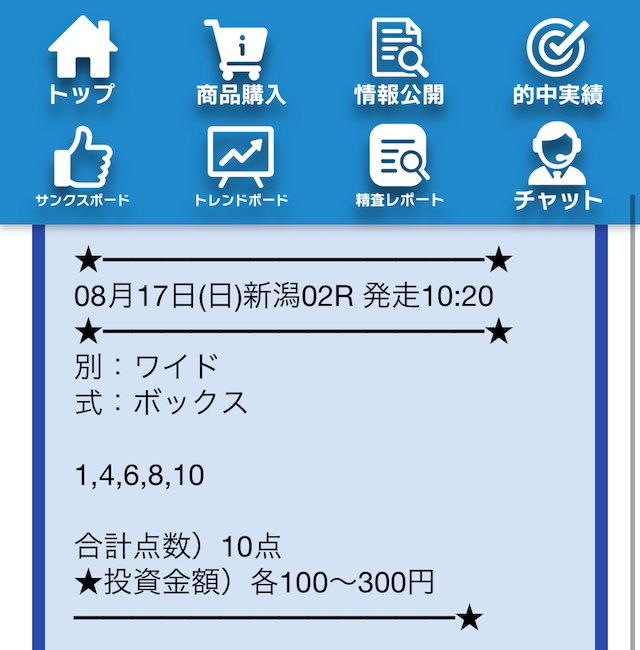Start a チャット support session
This screenshot has height=650, width=640.
click(x=557, y=167)
